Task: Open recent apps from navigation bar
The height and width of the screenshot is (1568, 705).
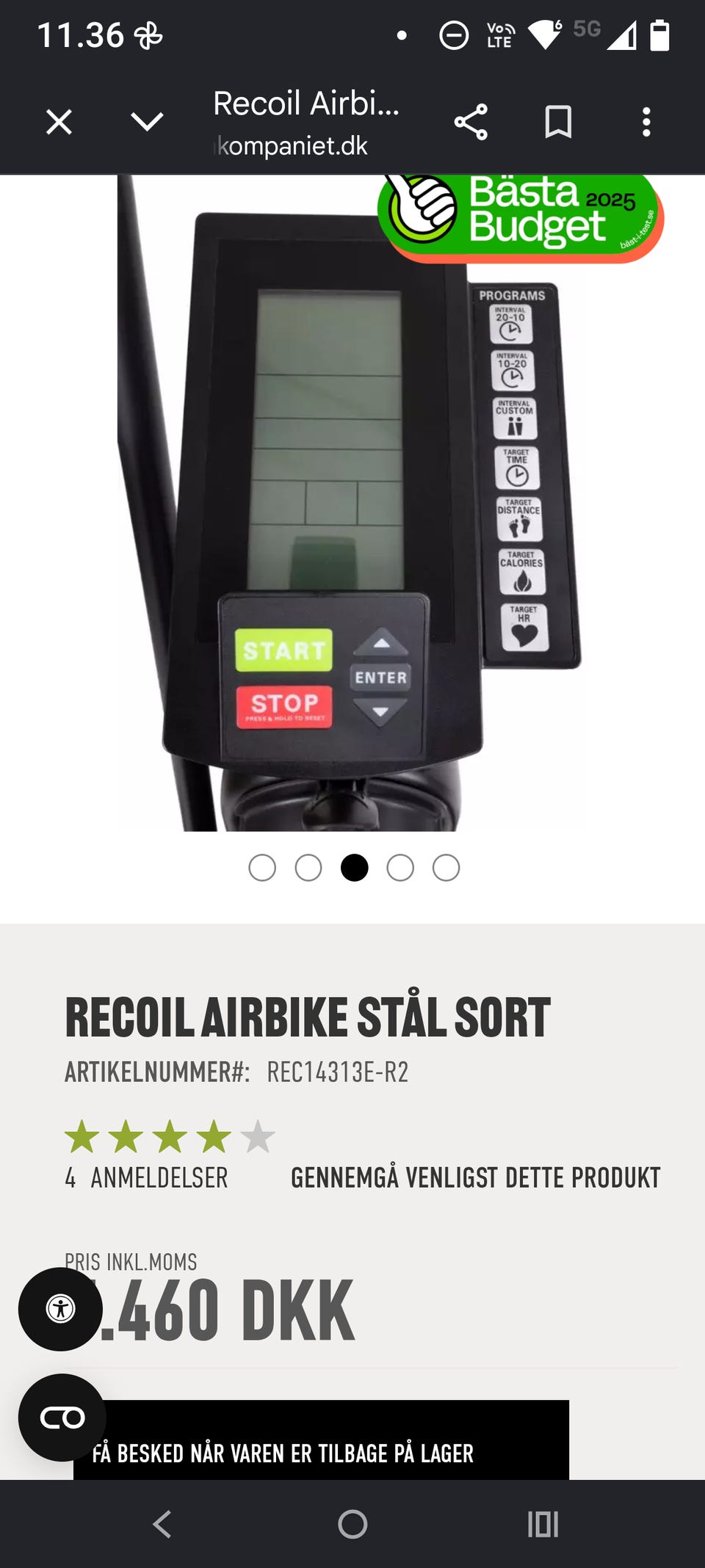Action: click(543, 1524)
